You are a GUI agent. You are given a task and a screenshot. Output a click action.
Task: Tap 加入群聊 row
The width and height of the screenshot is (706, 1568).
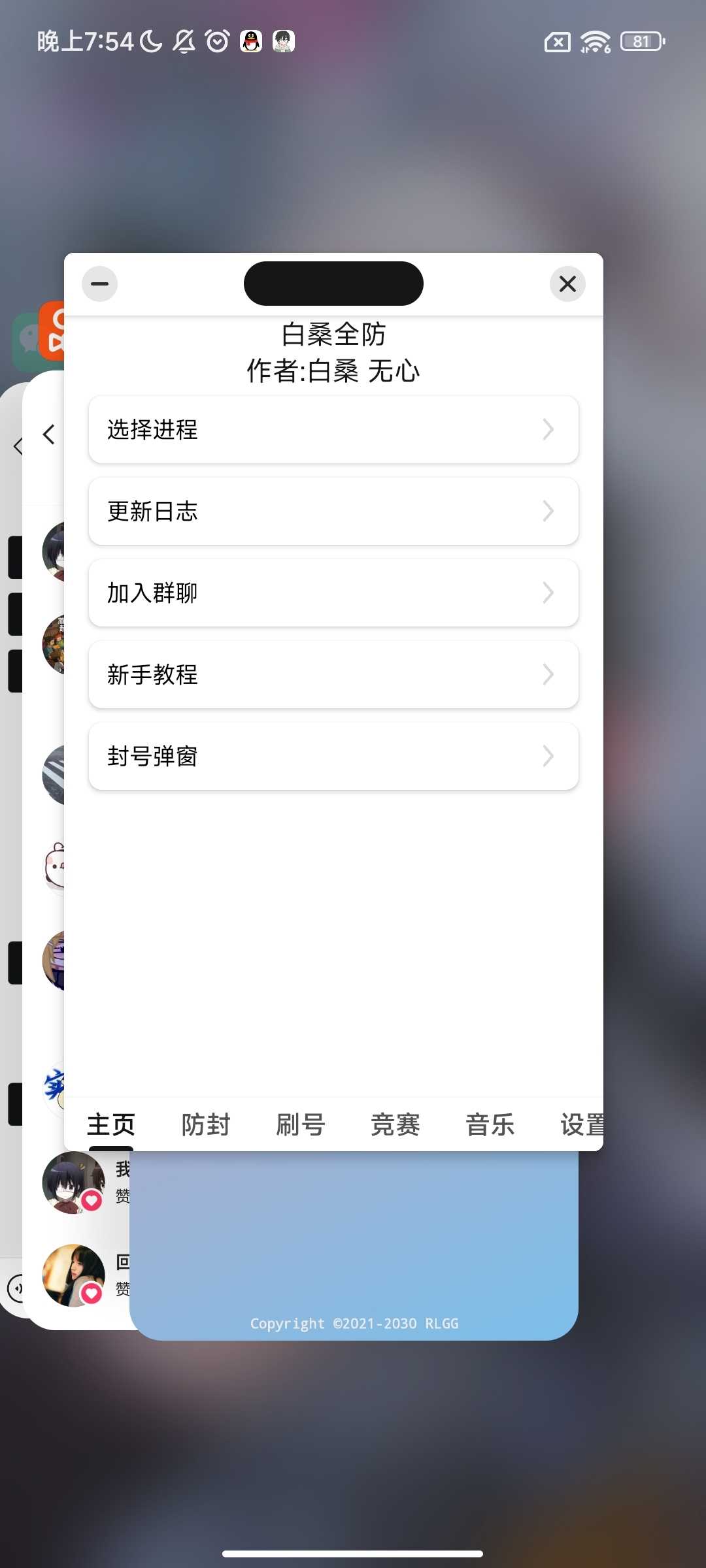pos(333,593)
